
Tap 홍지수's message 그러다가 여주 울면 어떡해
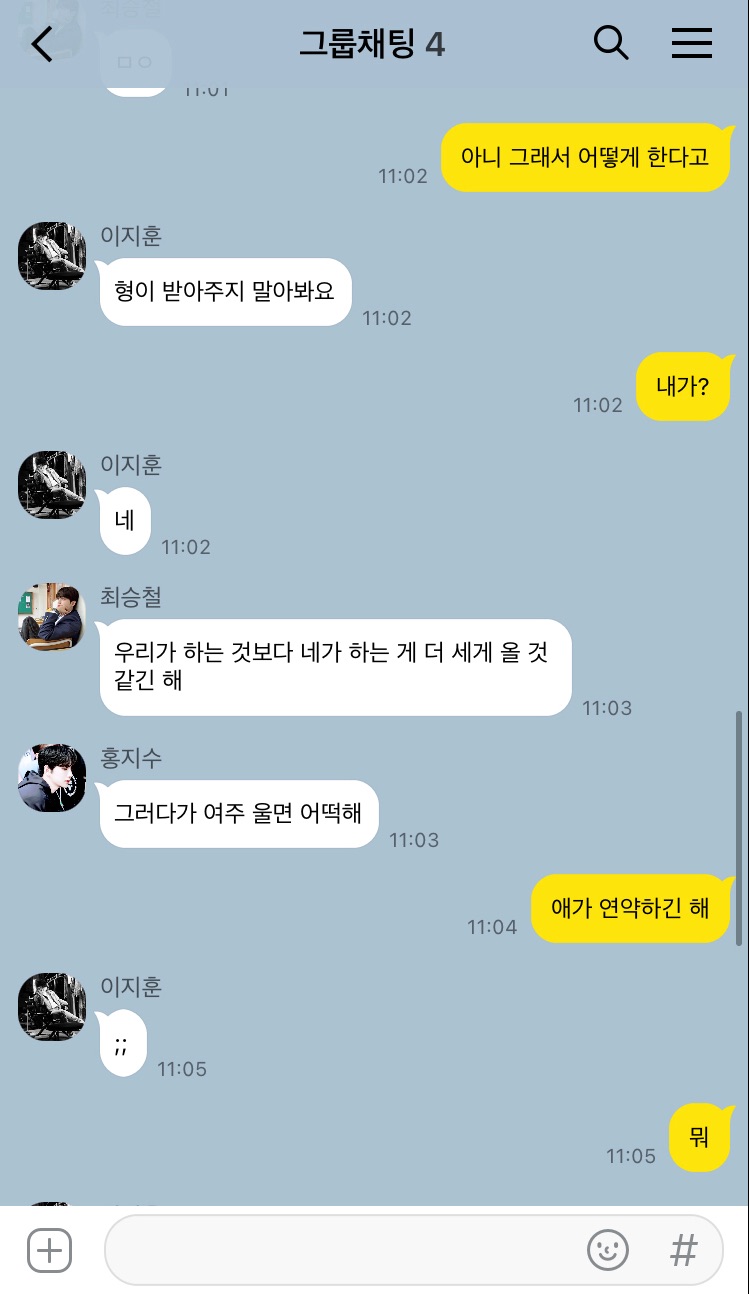239,813
